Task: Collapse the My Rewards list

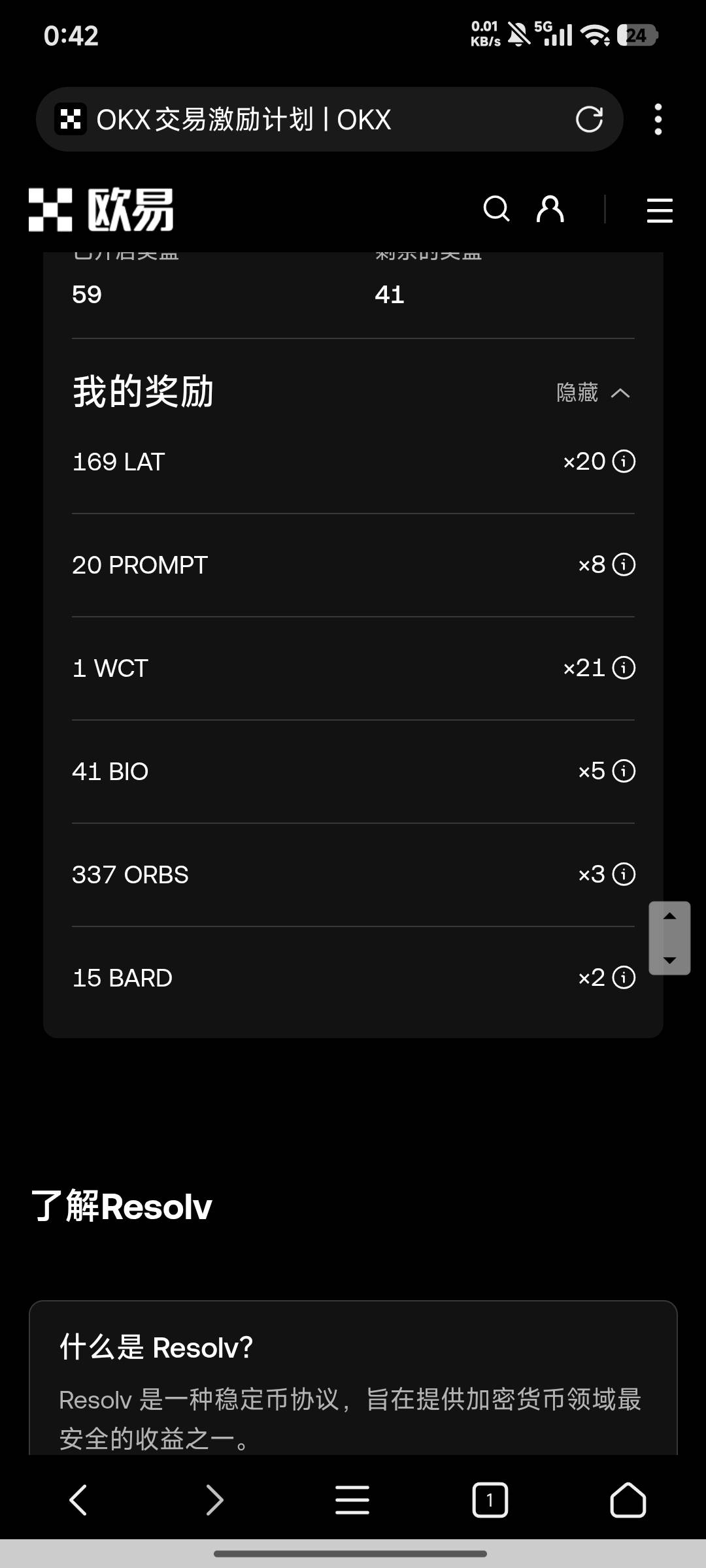Action: (592, 393)
